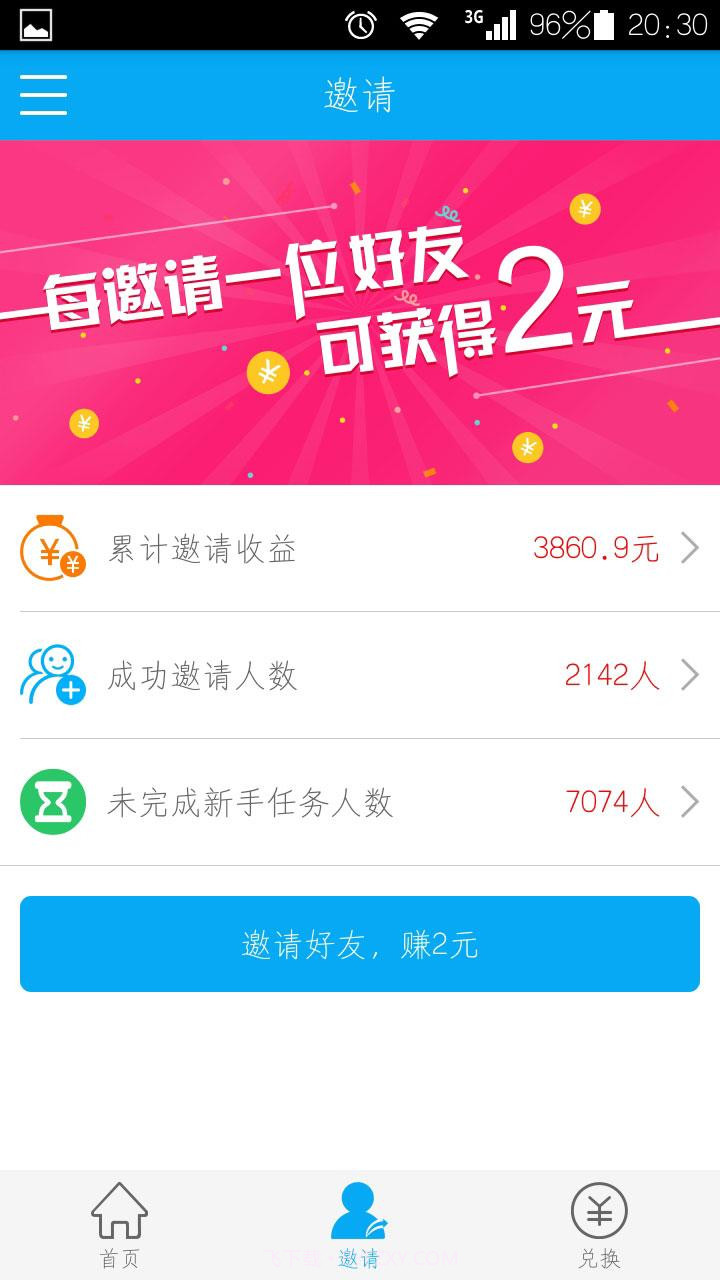720x1280 pixels.
Task: Select the ¥ exchange circle icon
Action: [598, 1210]
